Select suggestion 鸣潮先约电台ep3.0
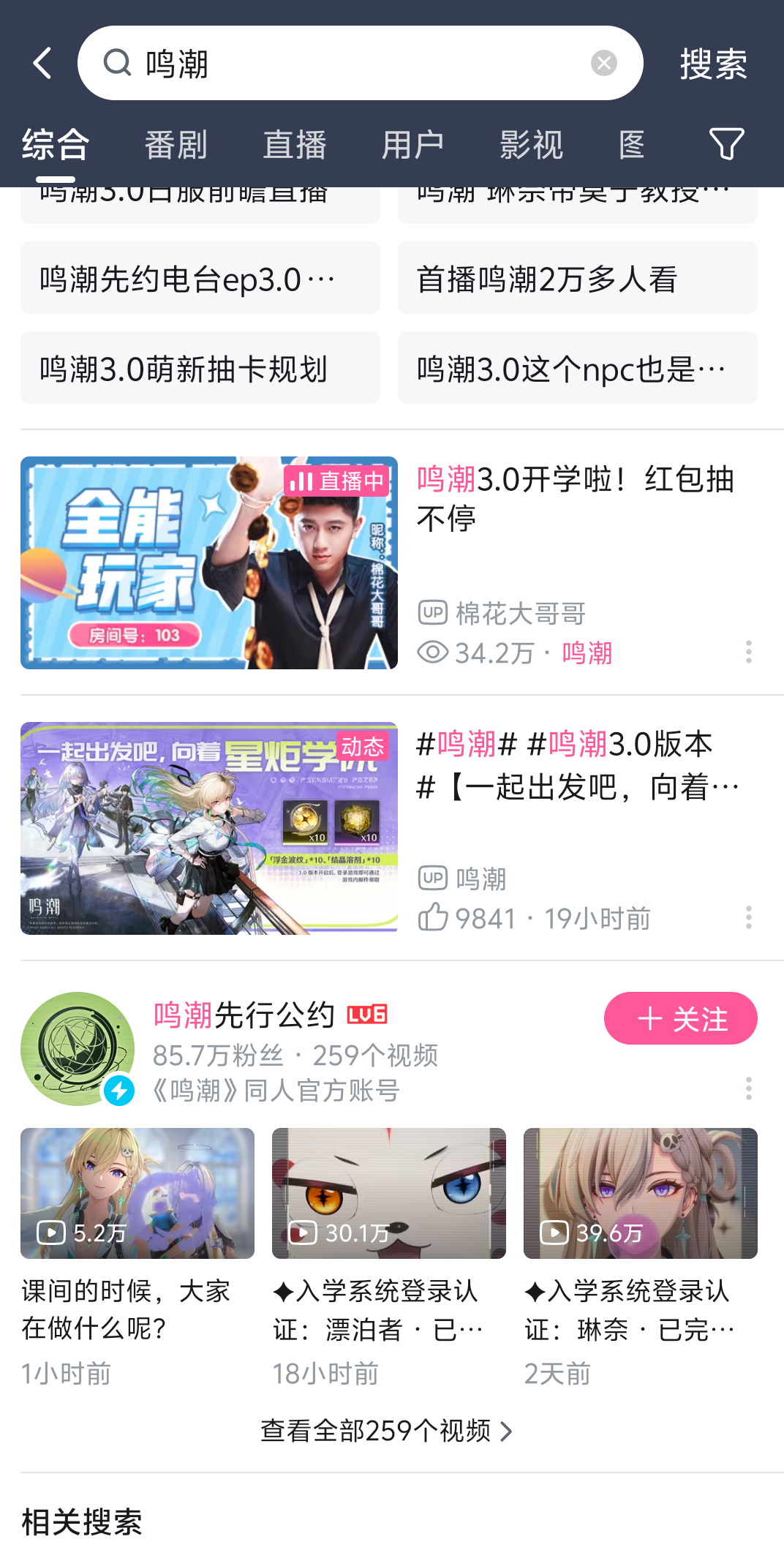The width and height of the screenshot is (784, 1550). pos(200,279)
